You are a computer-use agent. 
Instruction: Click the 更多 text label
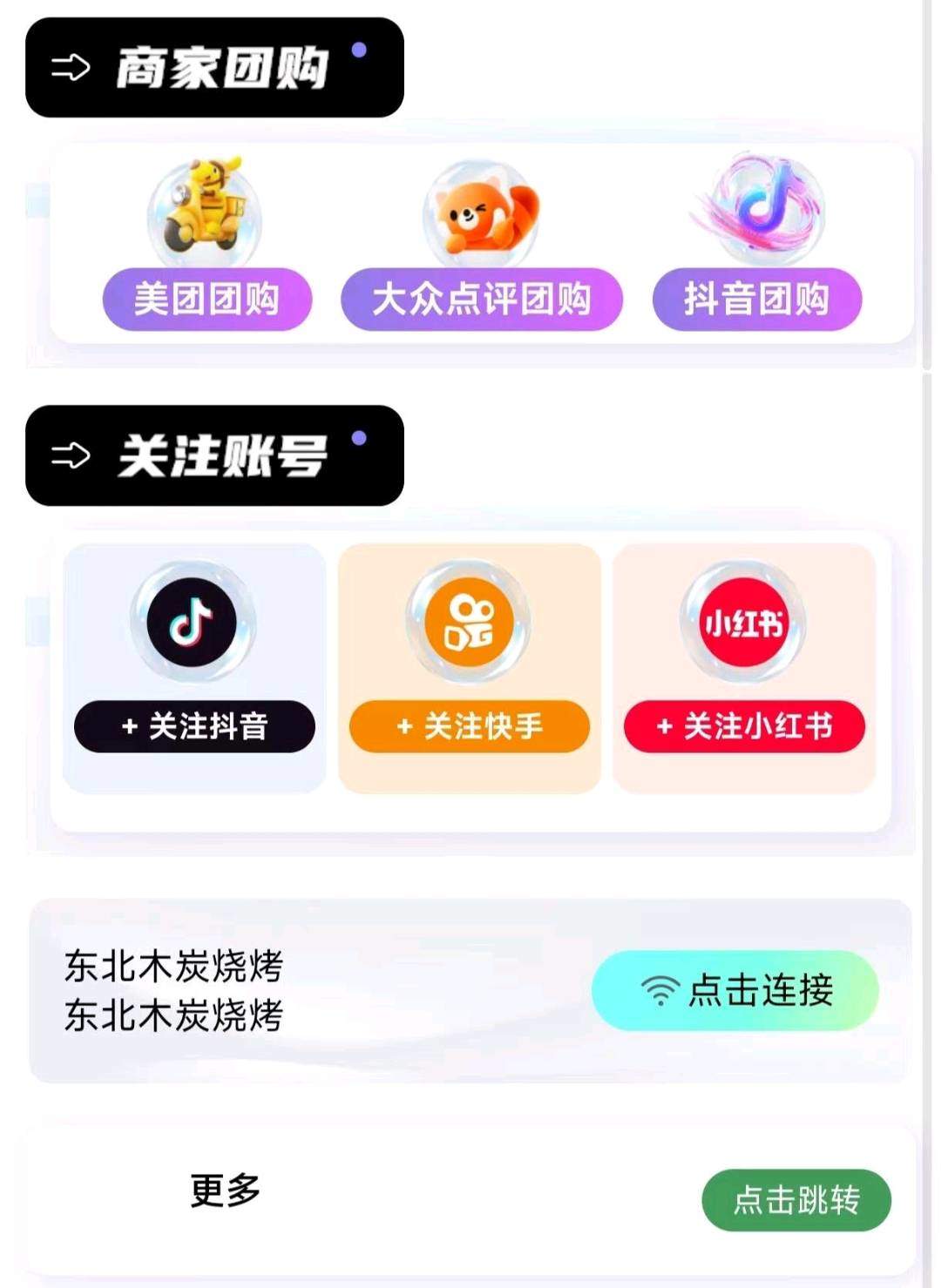pyautogui.click(x=225, y=1189)
